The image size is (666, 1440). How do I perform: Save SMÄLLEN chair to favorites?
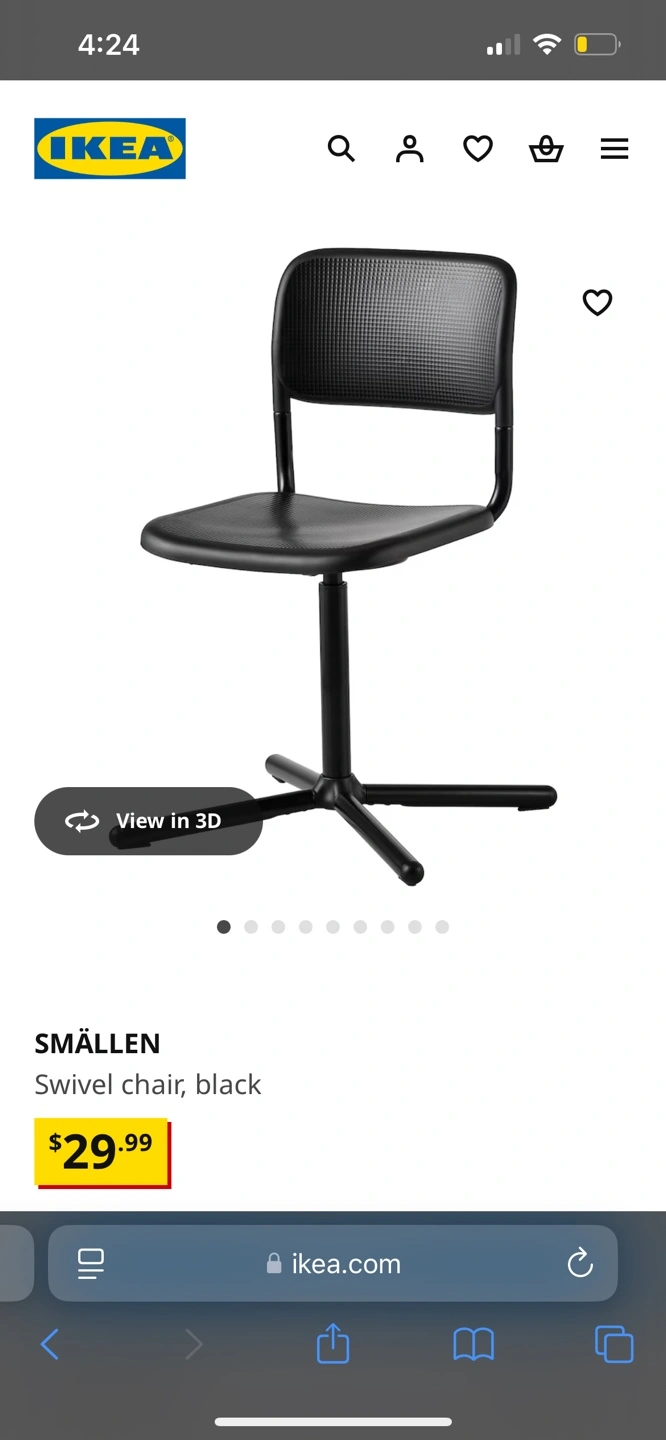(597, 302)
